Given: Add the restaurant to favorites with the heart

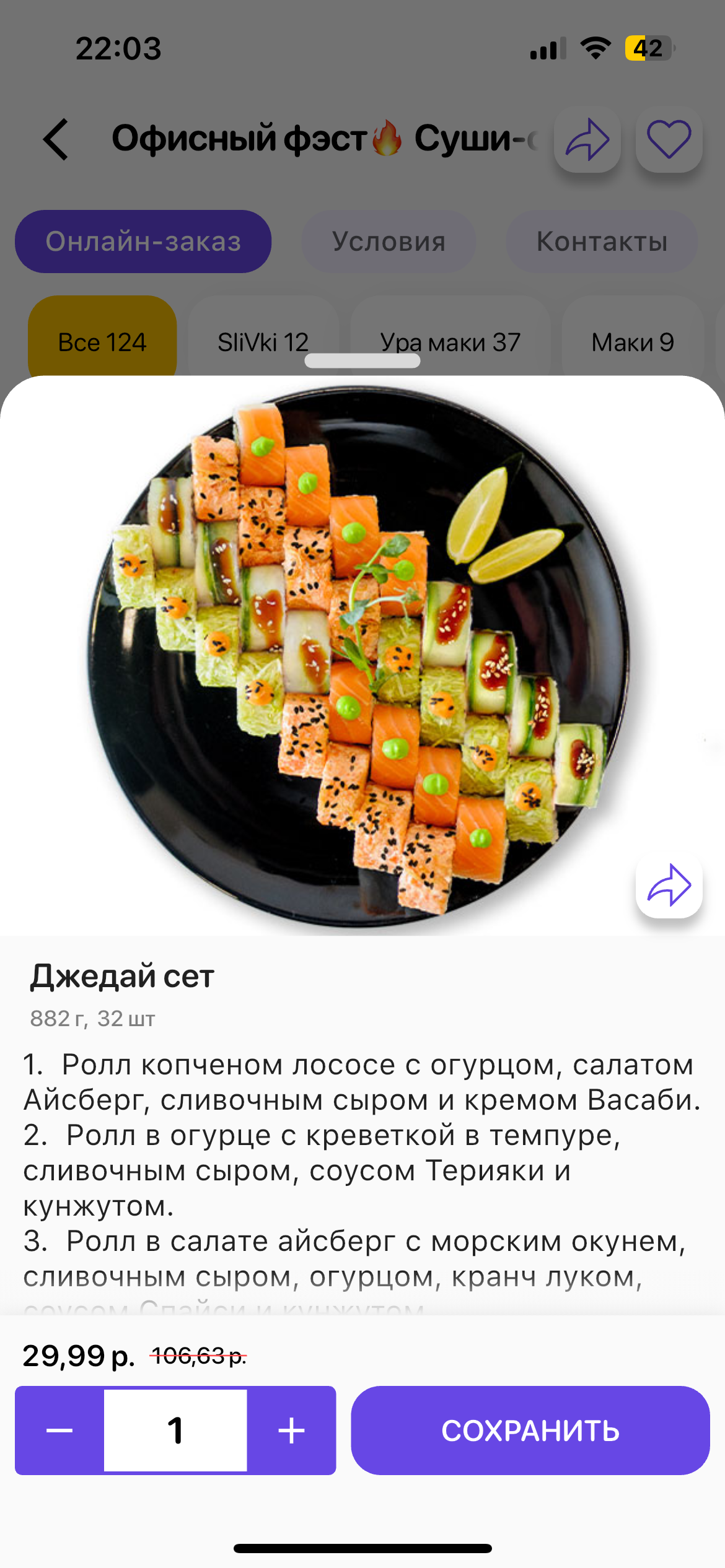Looking at the screenshot, I should click(669, 139).
